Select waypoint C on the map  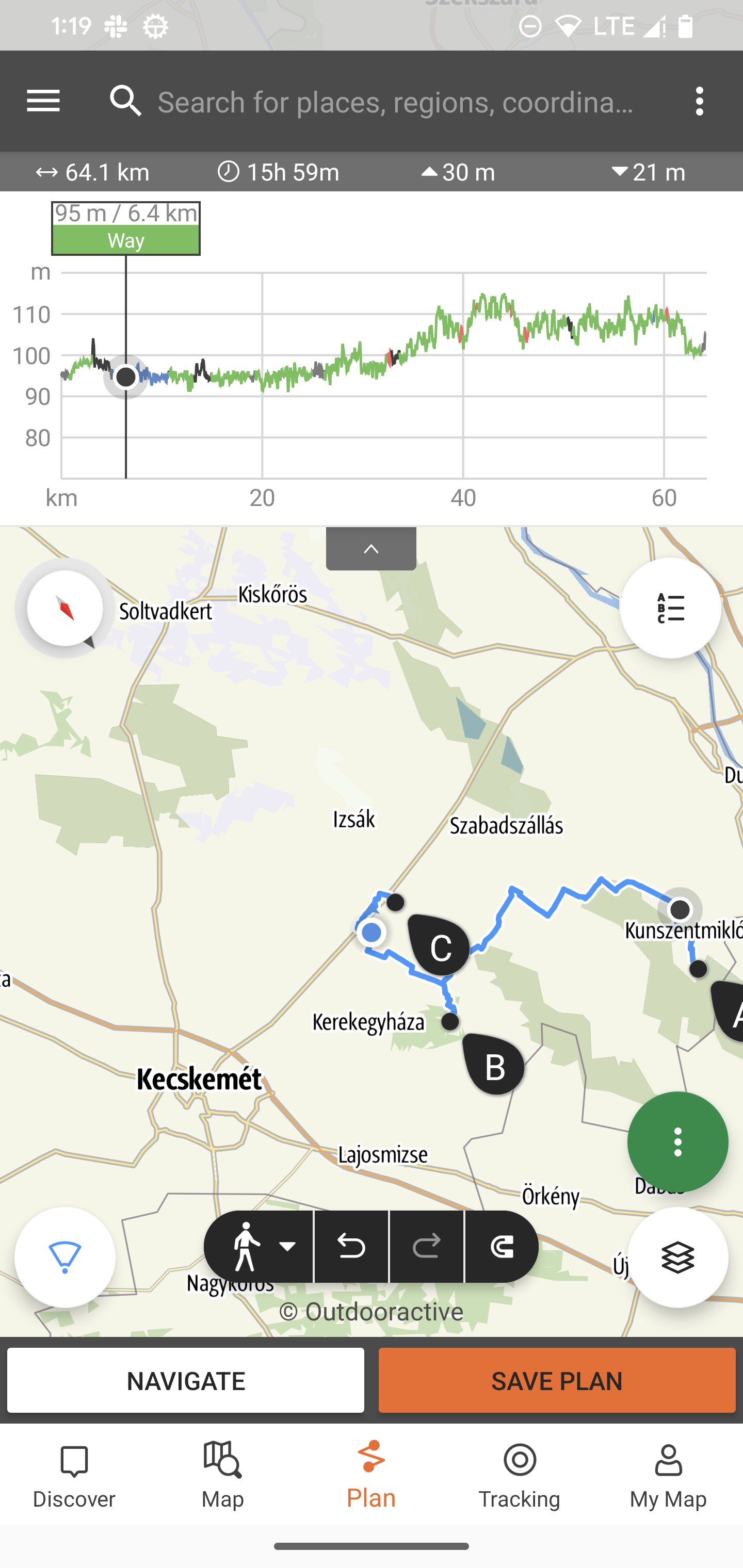439,945
